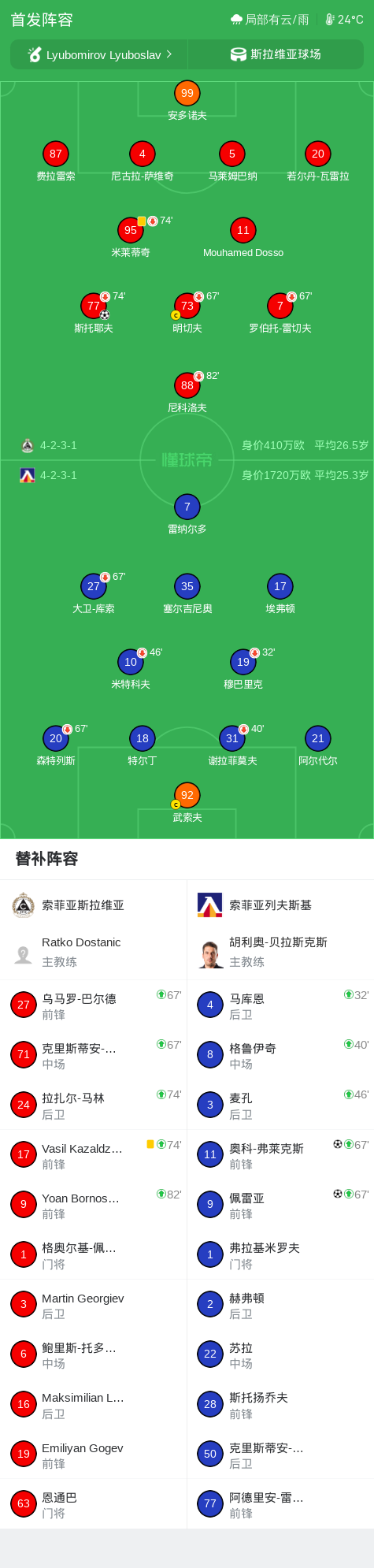The image size is (374, 1568).
Task: Open substitute 乌马罗-巴尔德 number 27
Action: click(93, 1005)
